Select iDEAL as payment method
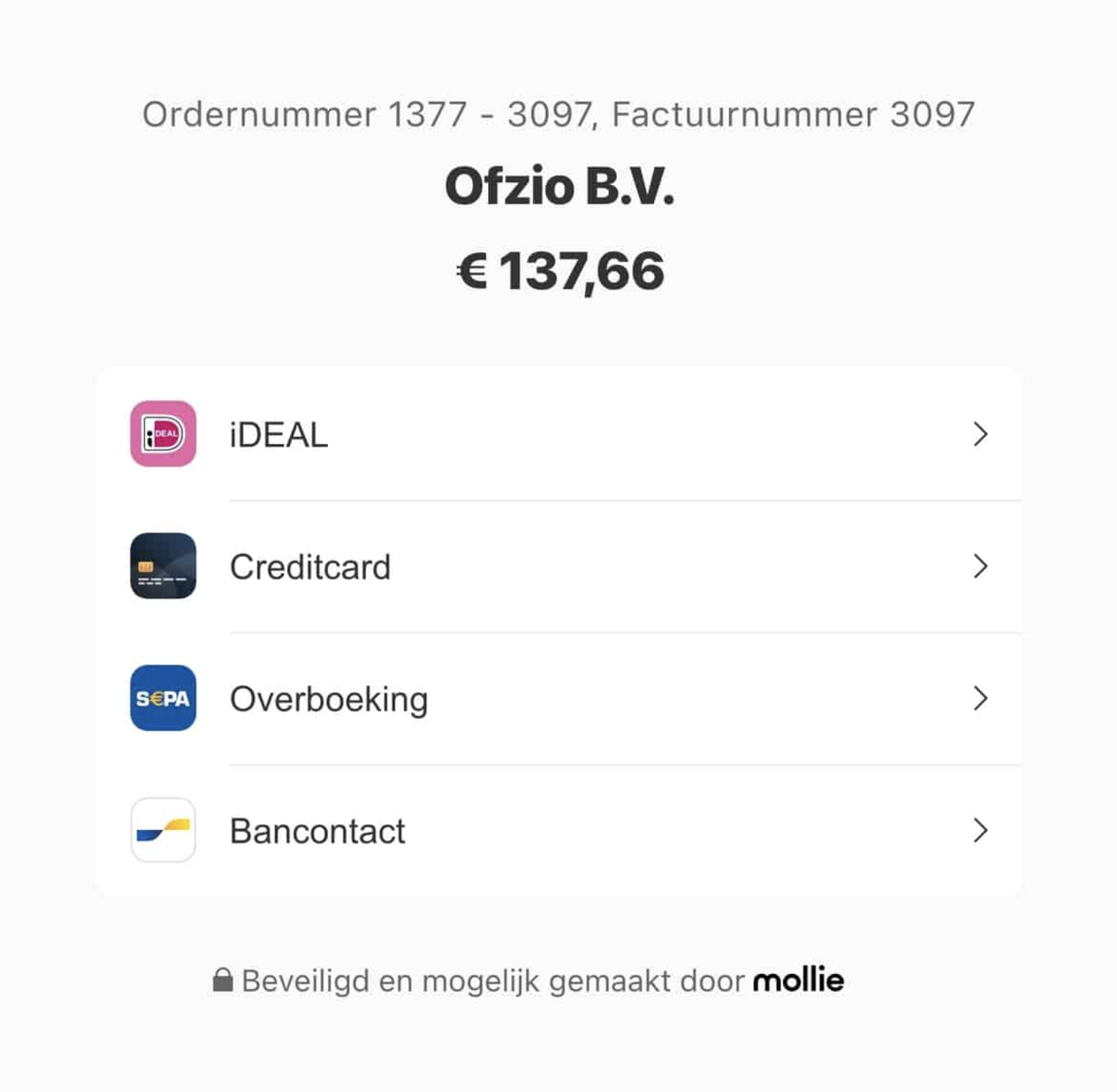 click(x=558, y=434)
